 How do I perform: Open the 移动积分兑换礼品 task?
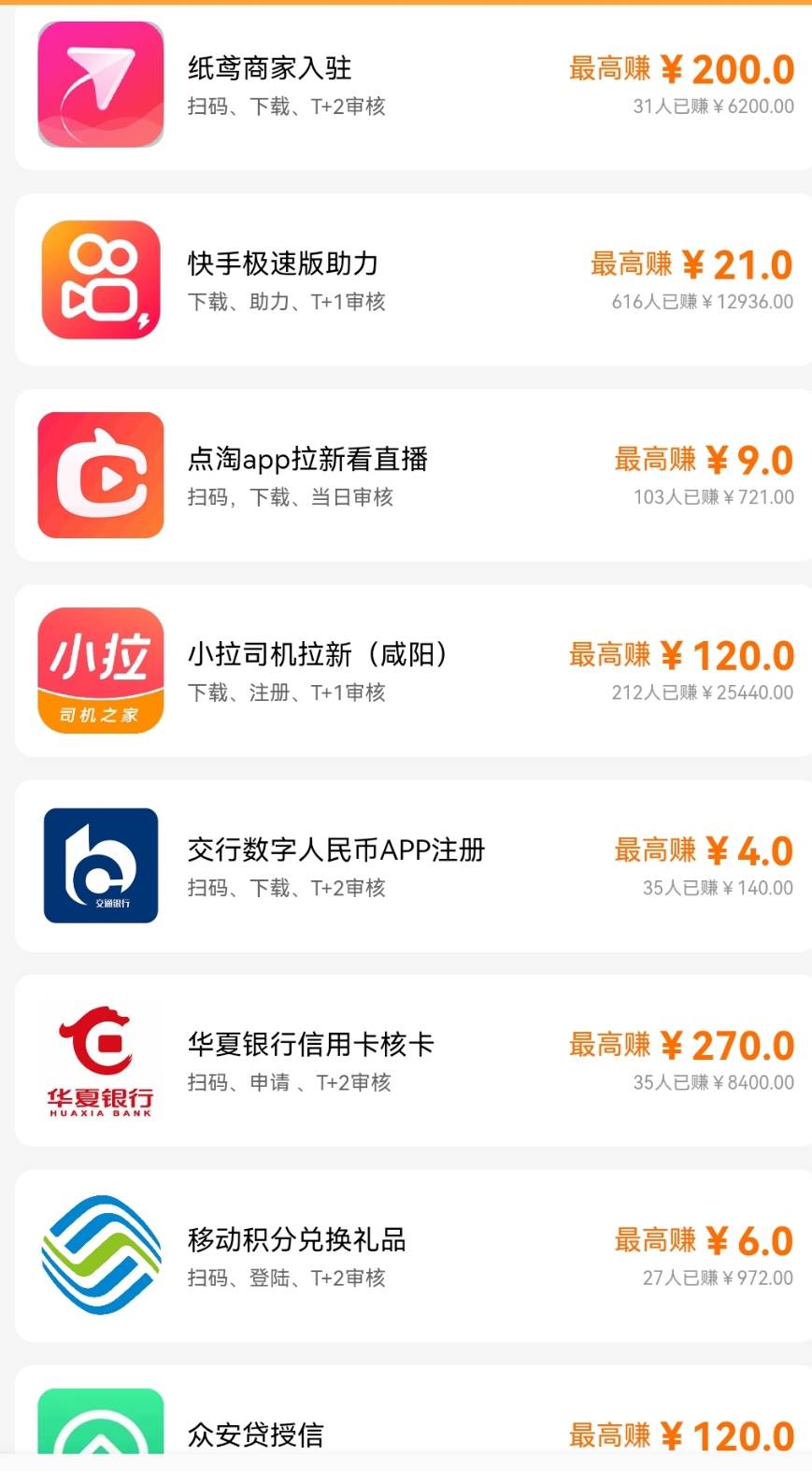[411, 1256]
